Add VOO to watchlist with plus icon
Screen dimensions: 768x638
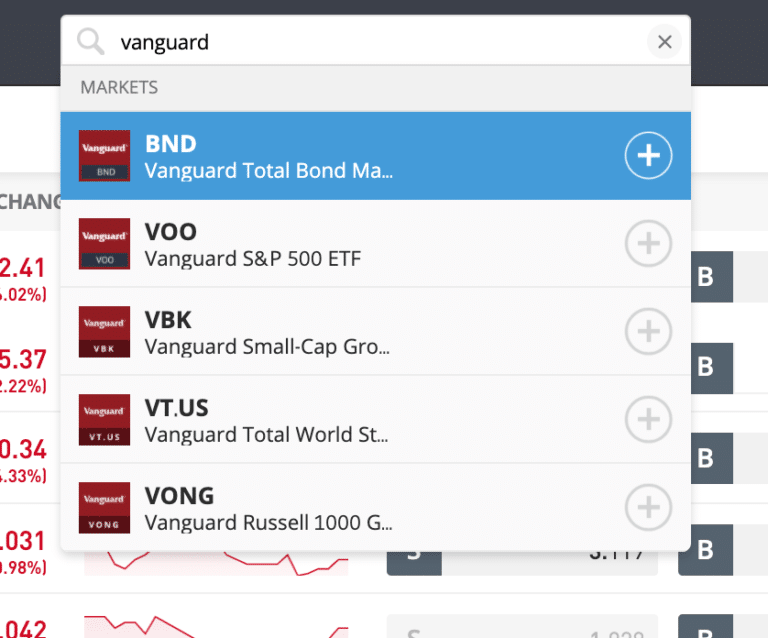(648, 244)
